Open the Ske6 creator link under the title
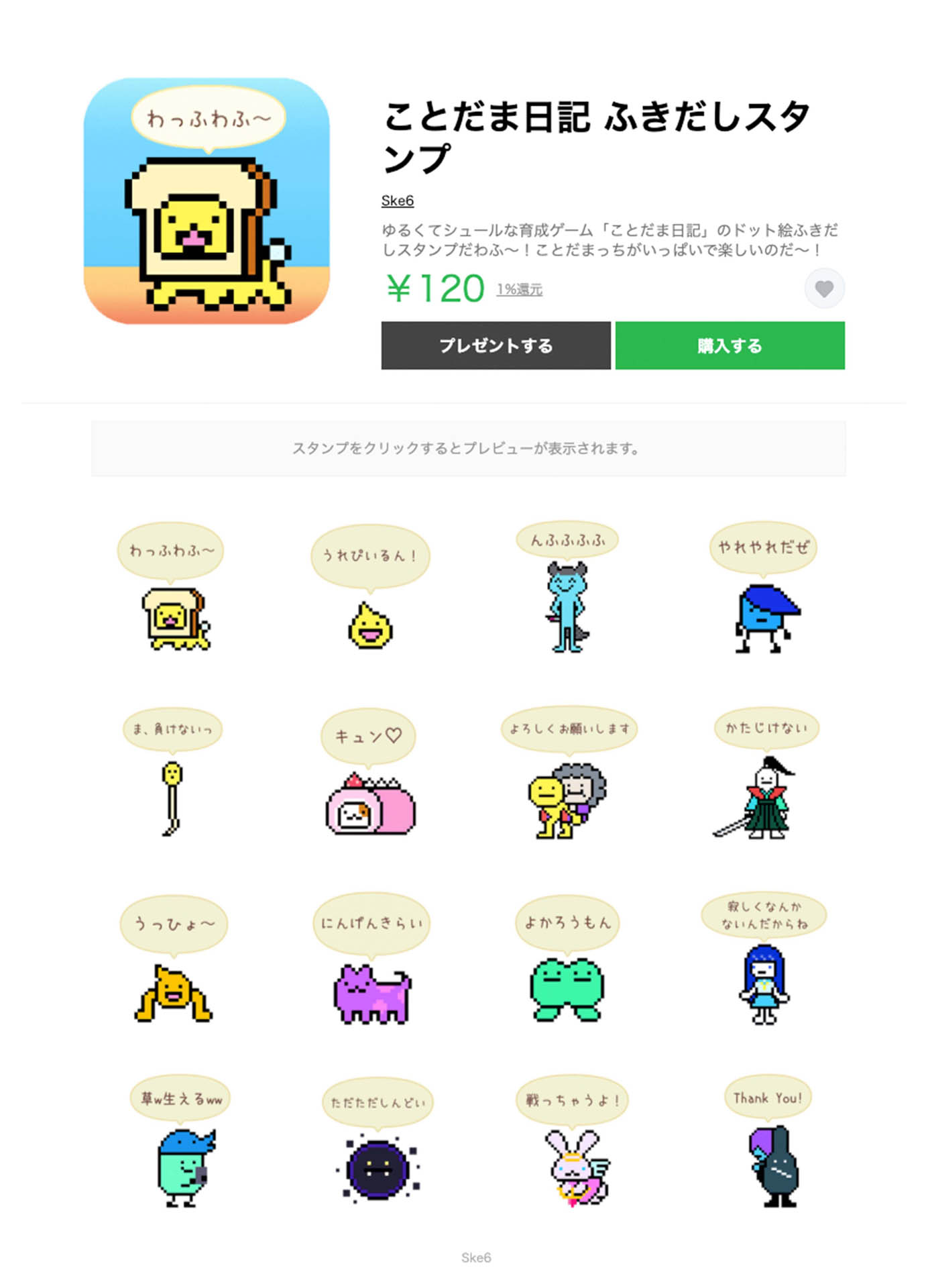 click(397, 201)
